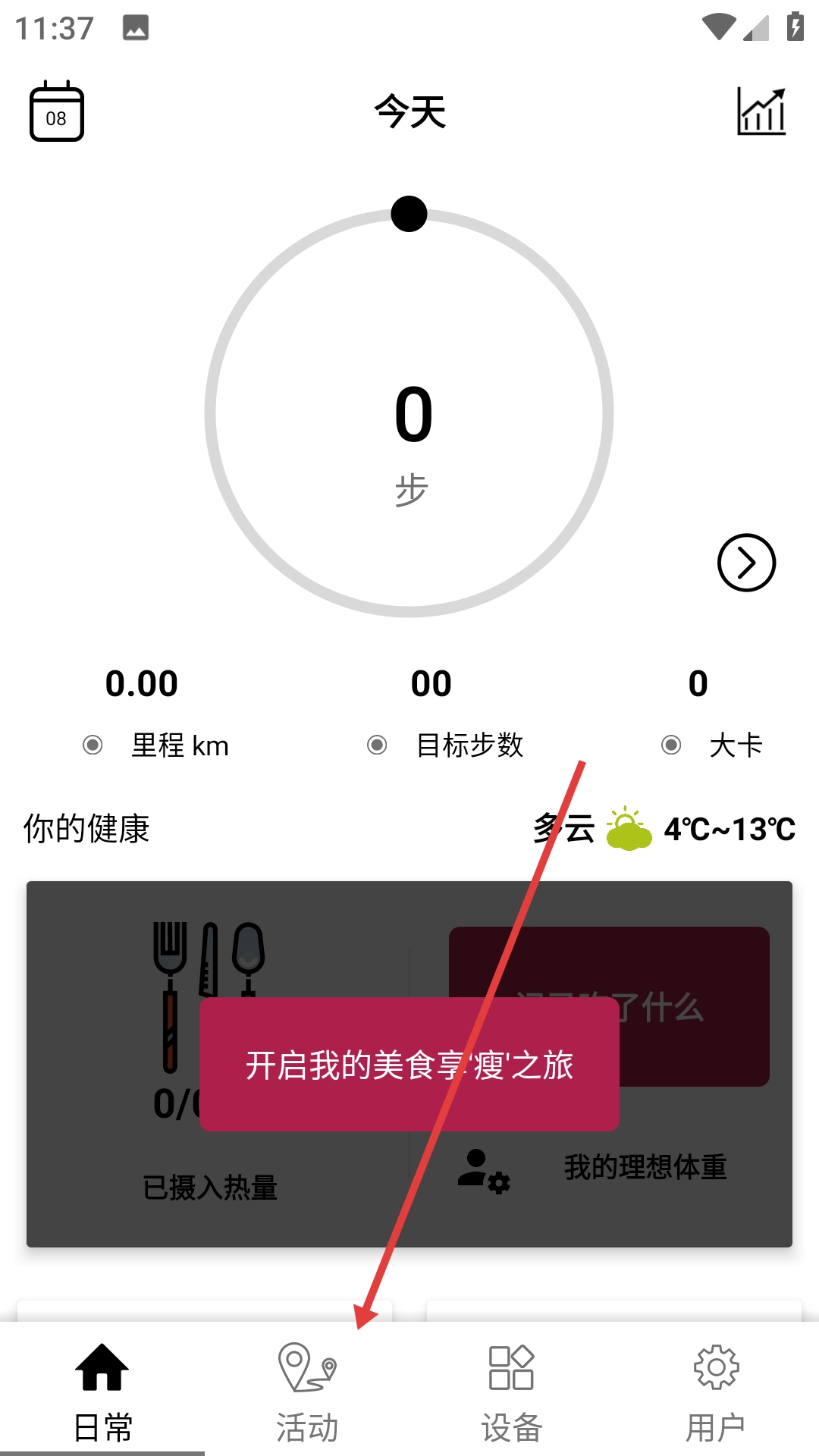Select the 目标步数 indicator

click(x=446, y=745)
